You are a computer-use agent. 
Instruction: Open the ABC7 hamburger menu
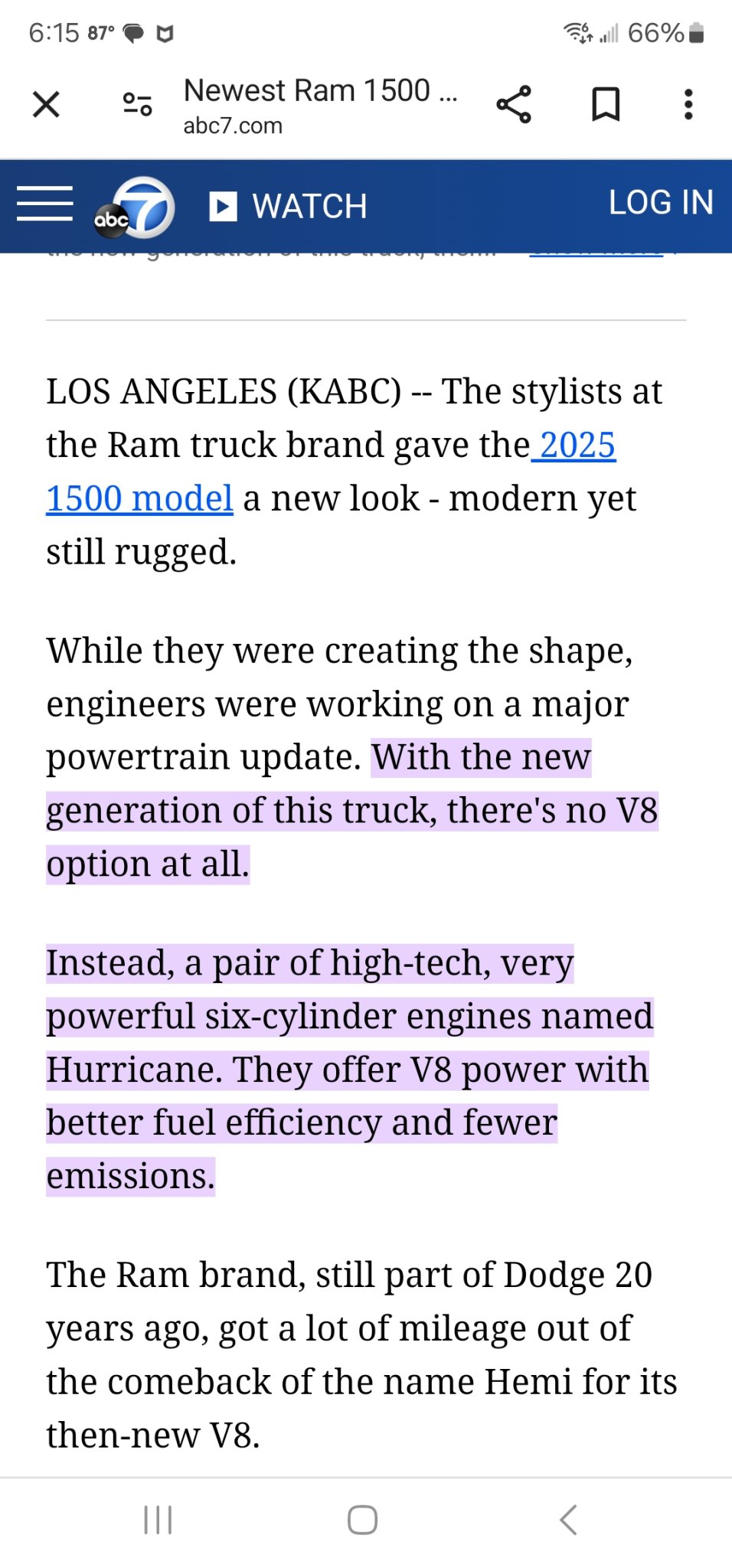[45, 203]
